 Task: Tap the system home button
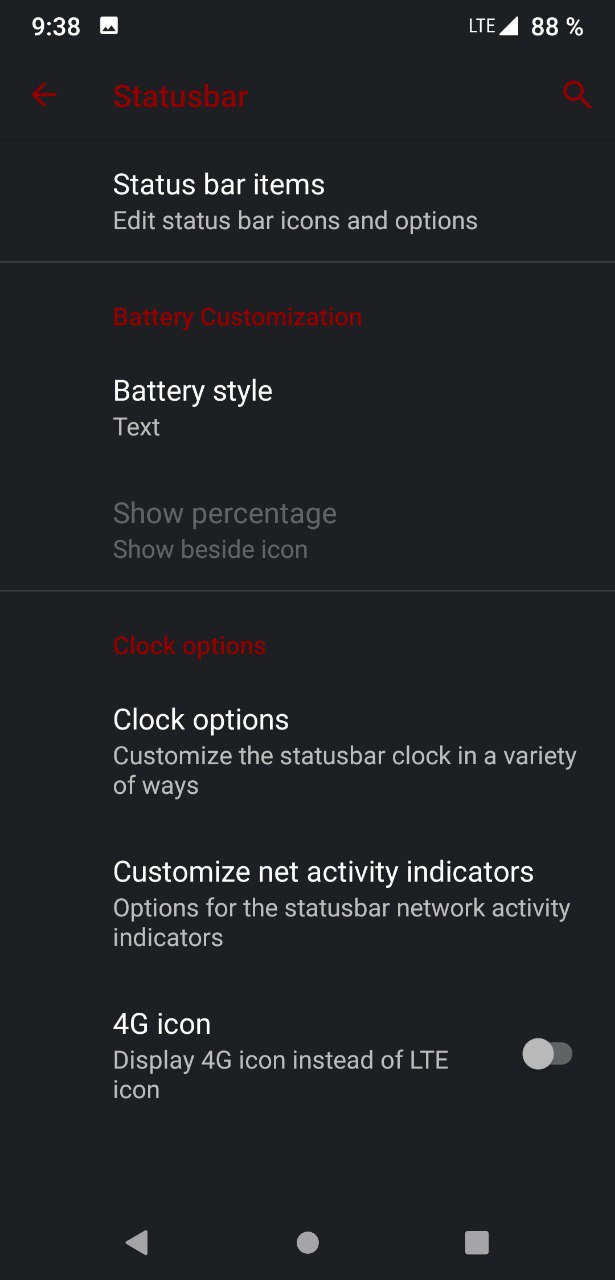coord(307,1242)
